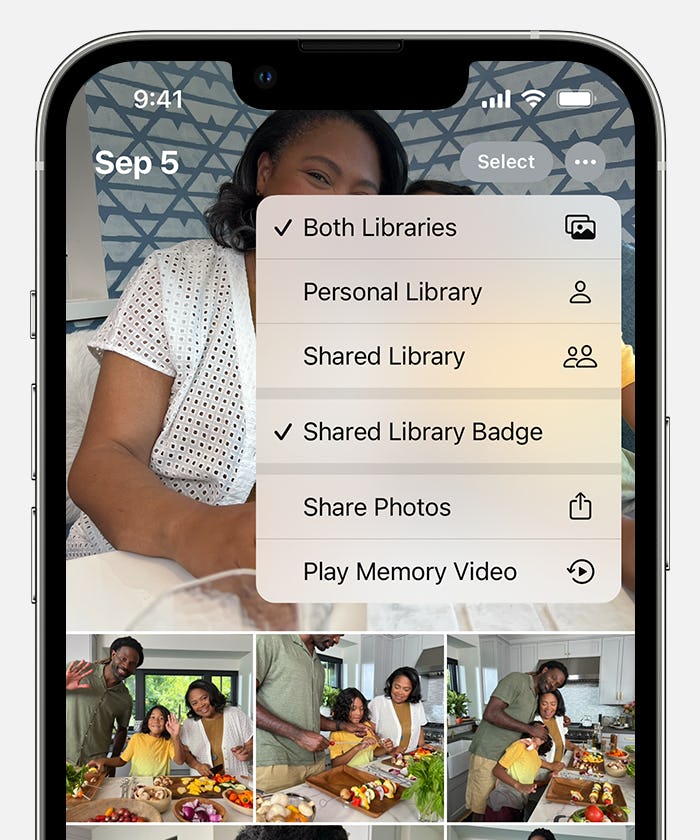Play Memory Video
700x840 pixels.
point(438,572)
